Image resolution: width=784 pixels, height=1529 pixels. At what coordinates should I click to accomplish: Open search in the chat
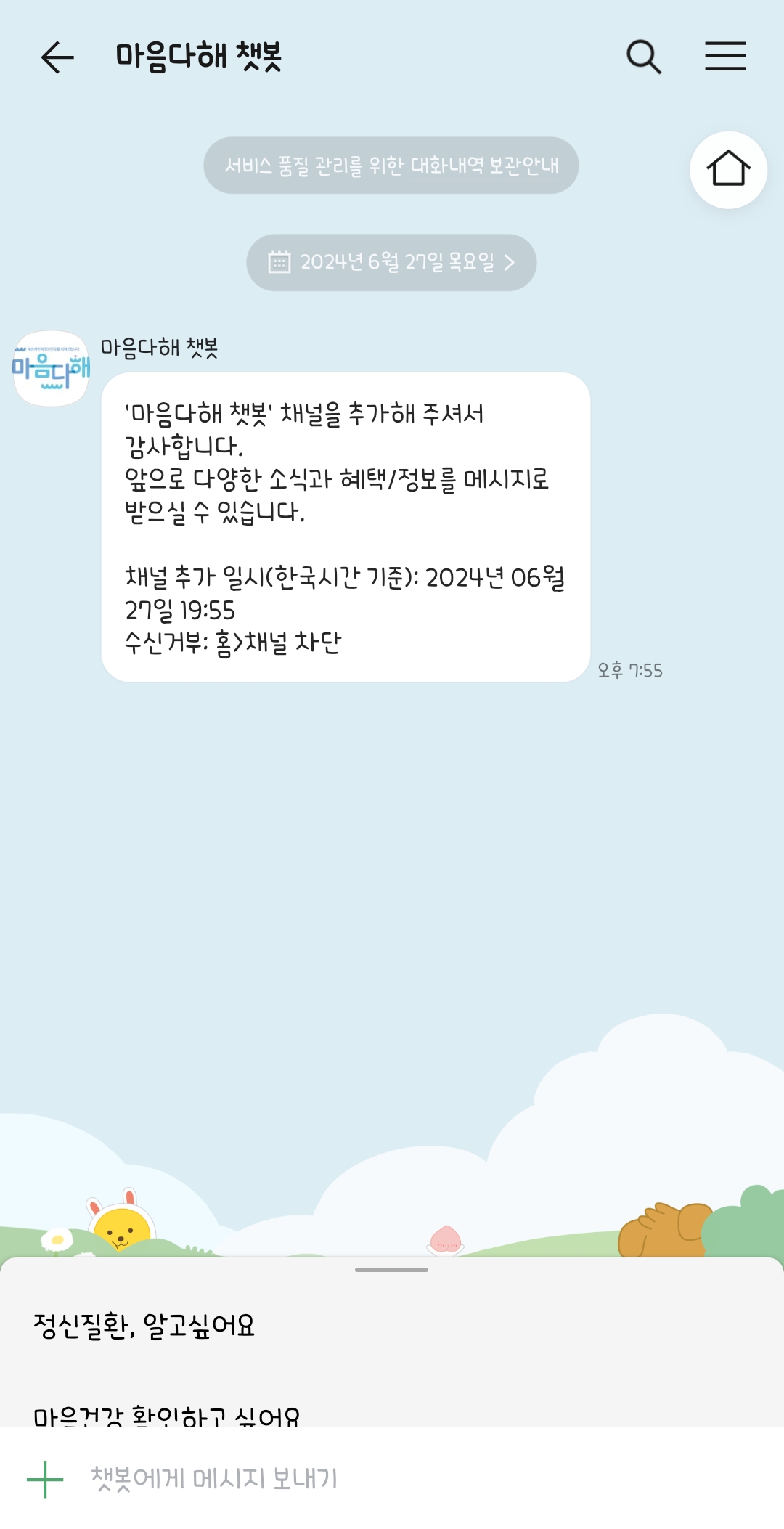[x=643, y=57]
